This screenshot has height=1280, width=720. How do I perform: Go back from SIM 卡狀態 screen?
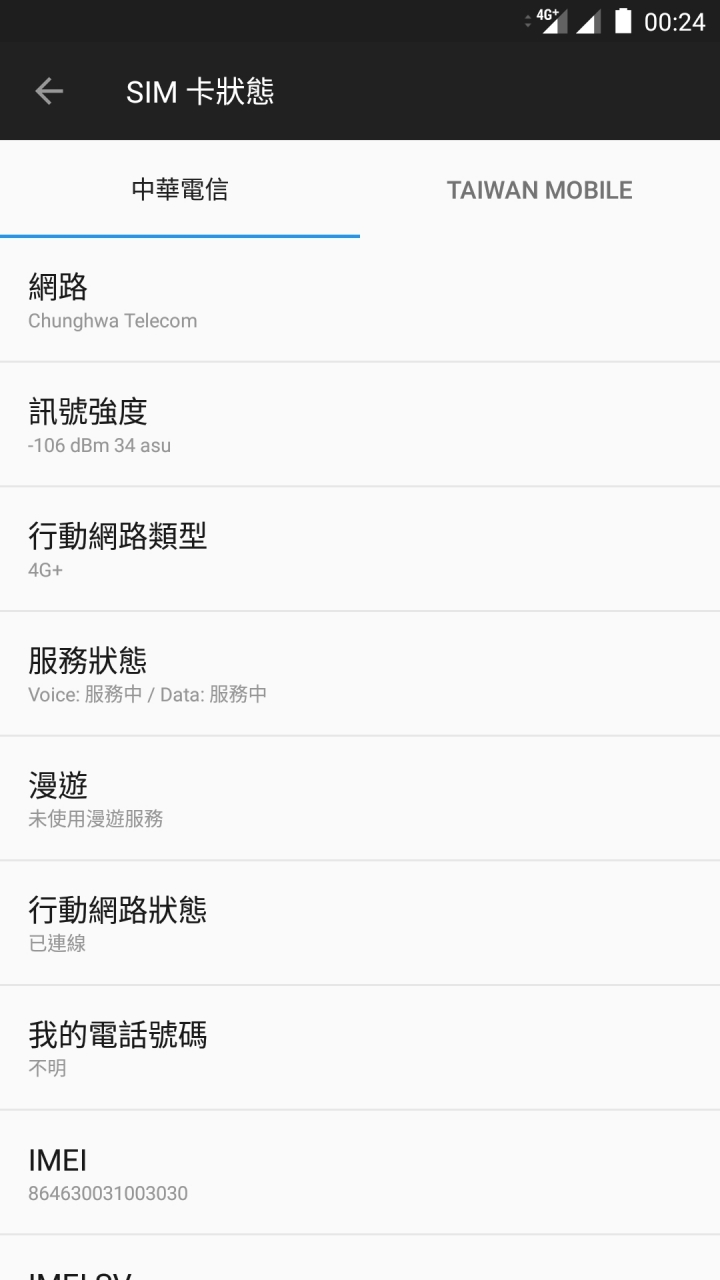[x=49, y=92]
